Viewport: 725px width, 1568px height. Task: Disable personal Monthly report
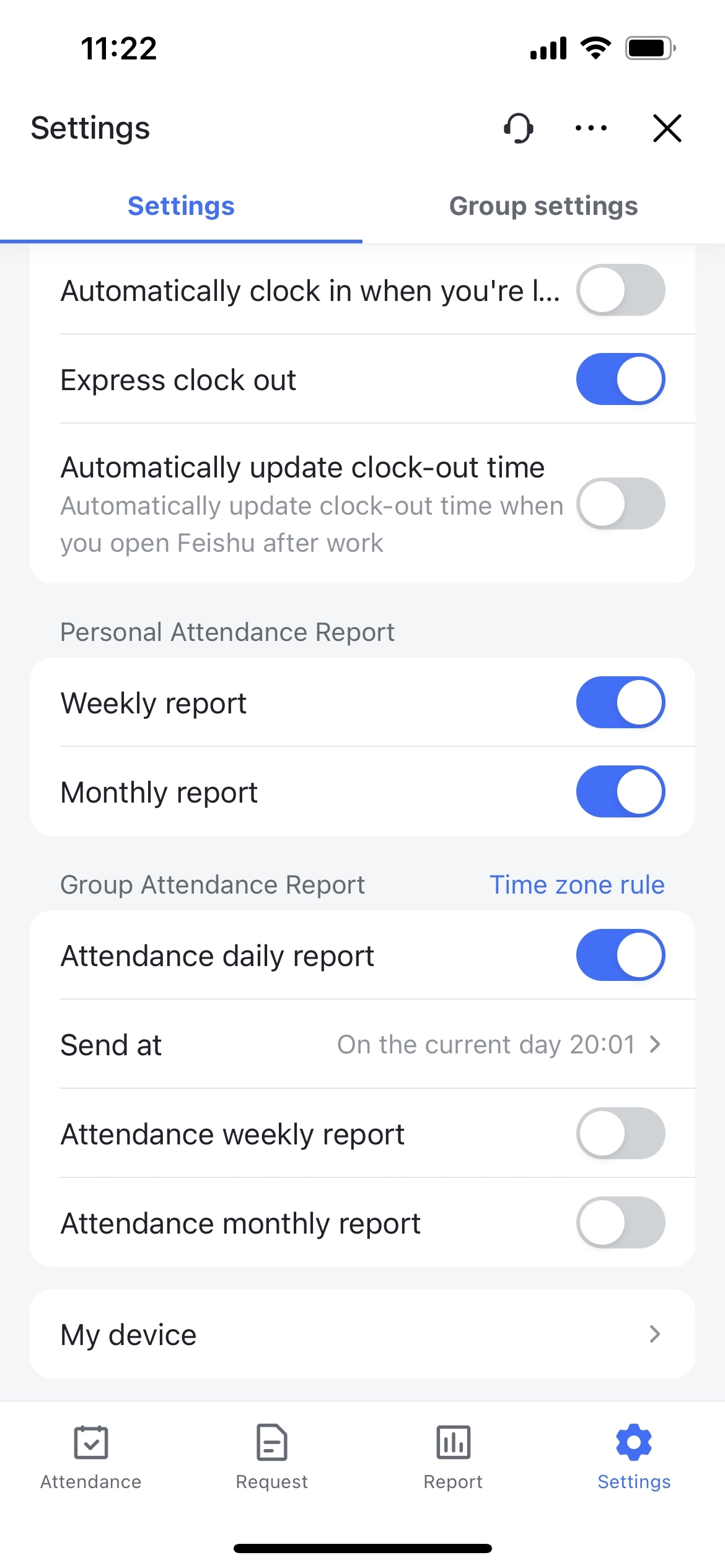pos(620,791)
